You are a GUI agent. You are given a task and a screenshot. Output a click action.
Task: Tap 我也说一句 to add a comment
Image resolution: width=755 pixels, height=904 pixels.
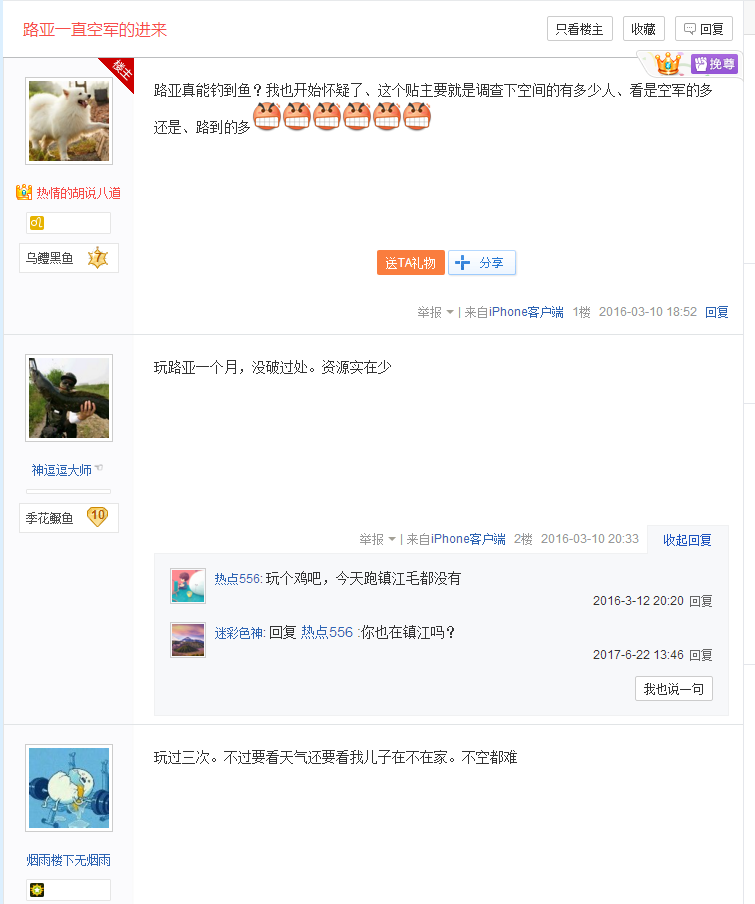click(673, 689)
